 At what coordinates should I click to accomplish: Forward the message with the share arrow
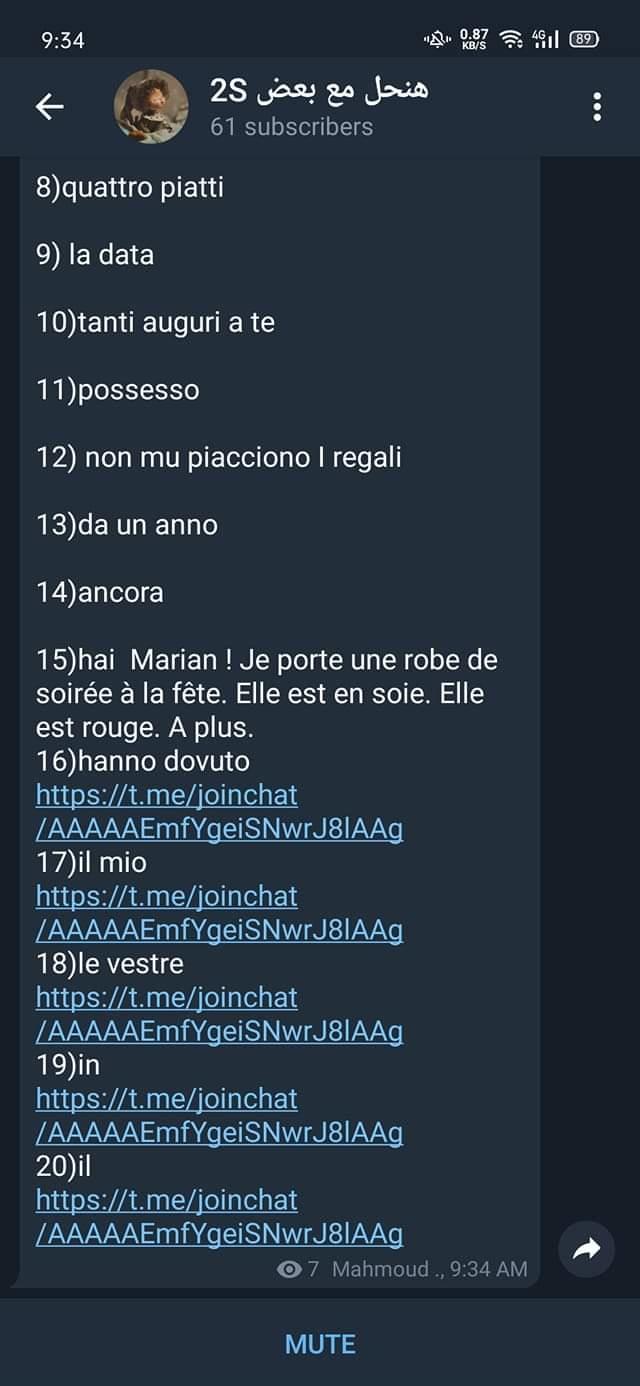click(586, 1248)
